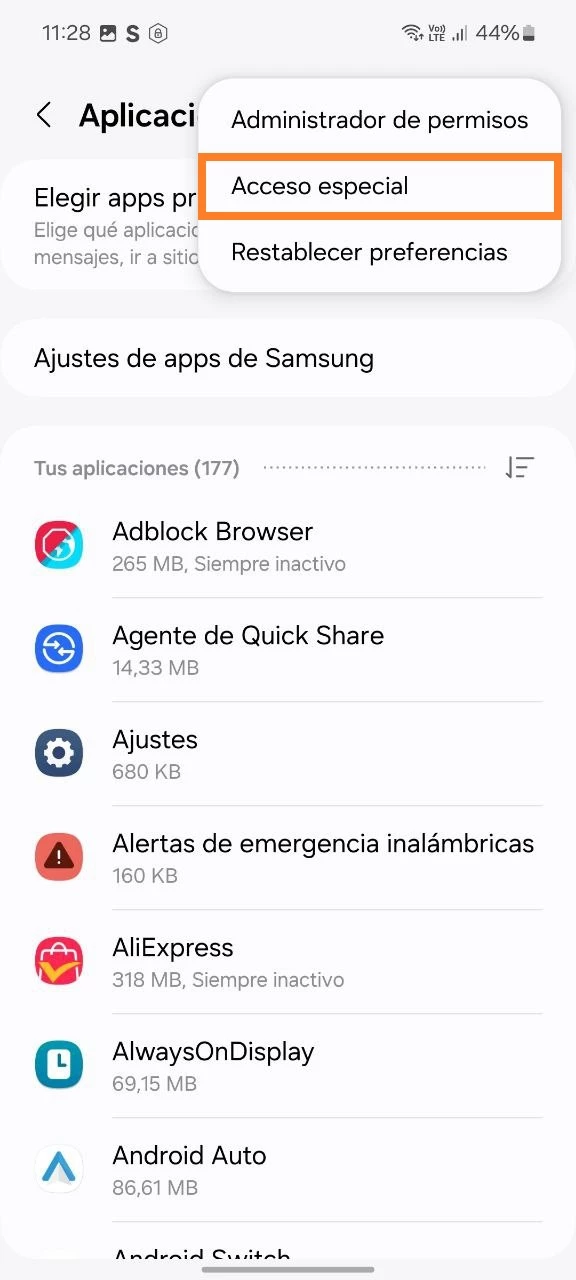Open Android Auto app details
The width and height of the screenshot is (576, 1280).
pos(288,1170)
